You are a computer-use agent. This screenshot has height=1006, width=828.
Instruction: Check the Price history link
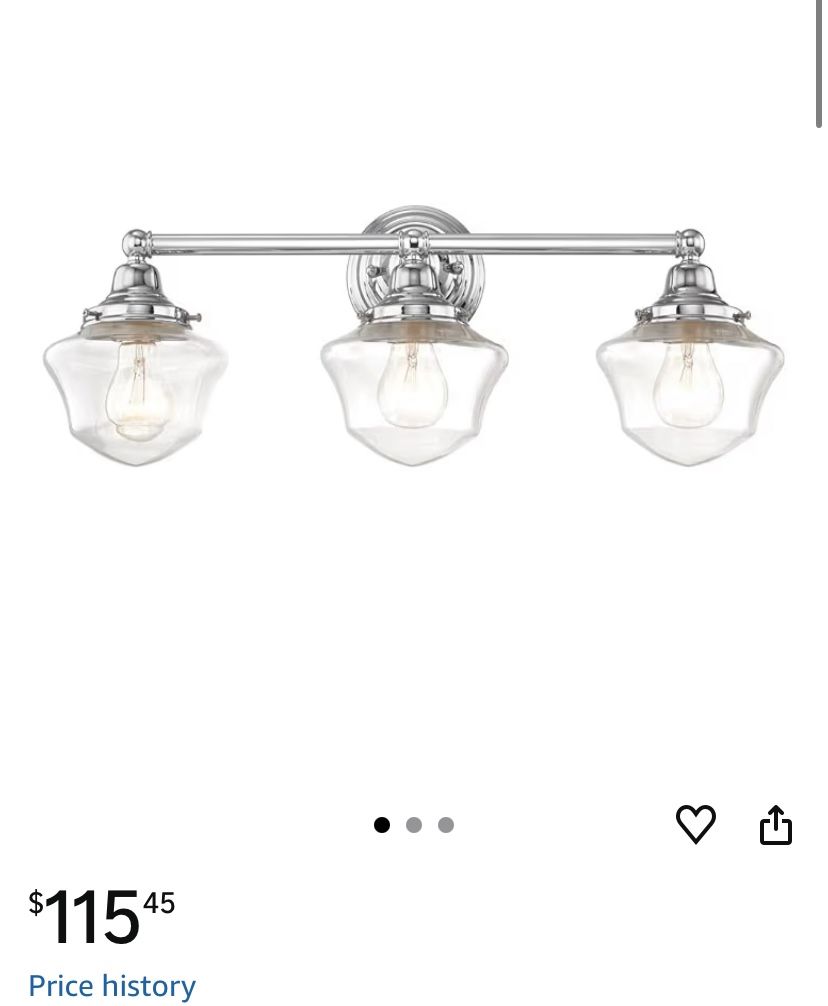tap(111, 985)
